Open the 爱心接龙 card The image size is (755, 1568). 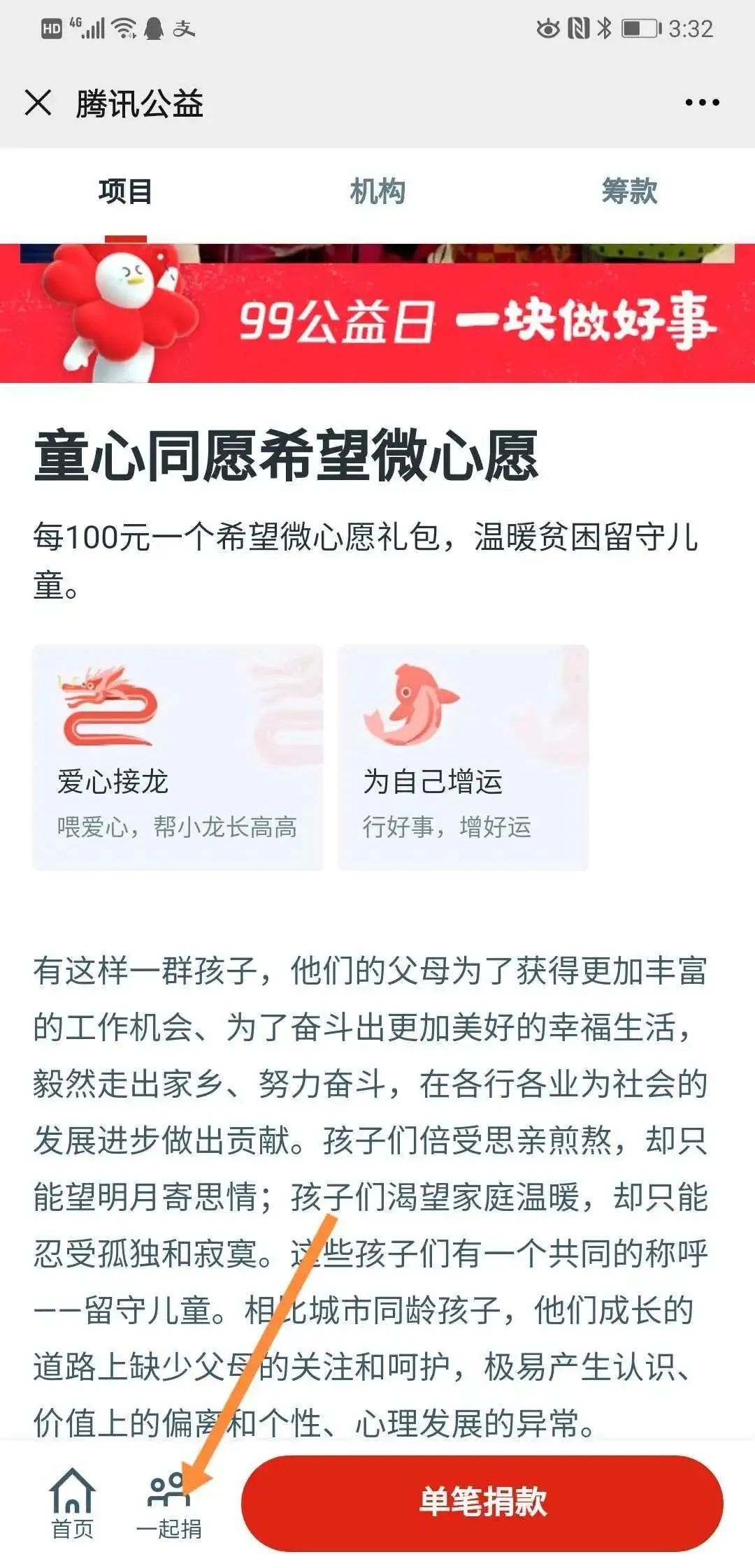(177, 757)
